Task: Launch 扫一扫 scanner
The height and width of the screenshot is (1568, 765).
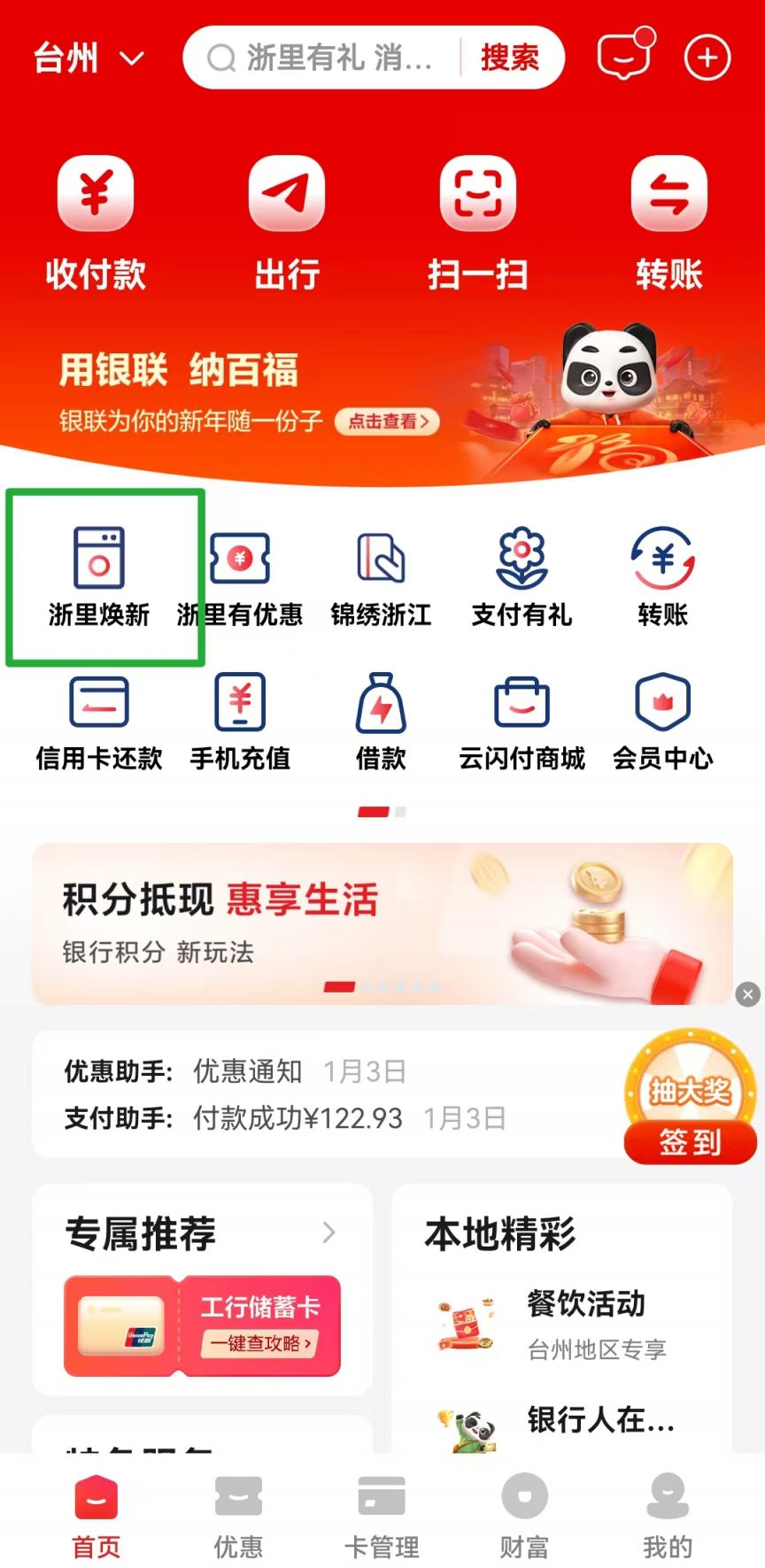Action: click(477, 223)
